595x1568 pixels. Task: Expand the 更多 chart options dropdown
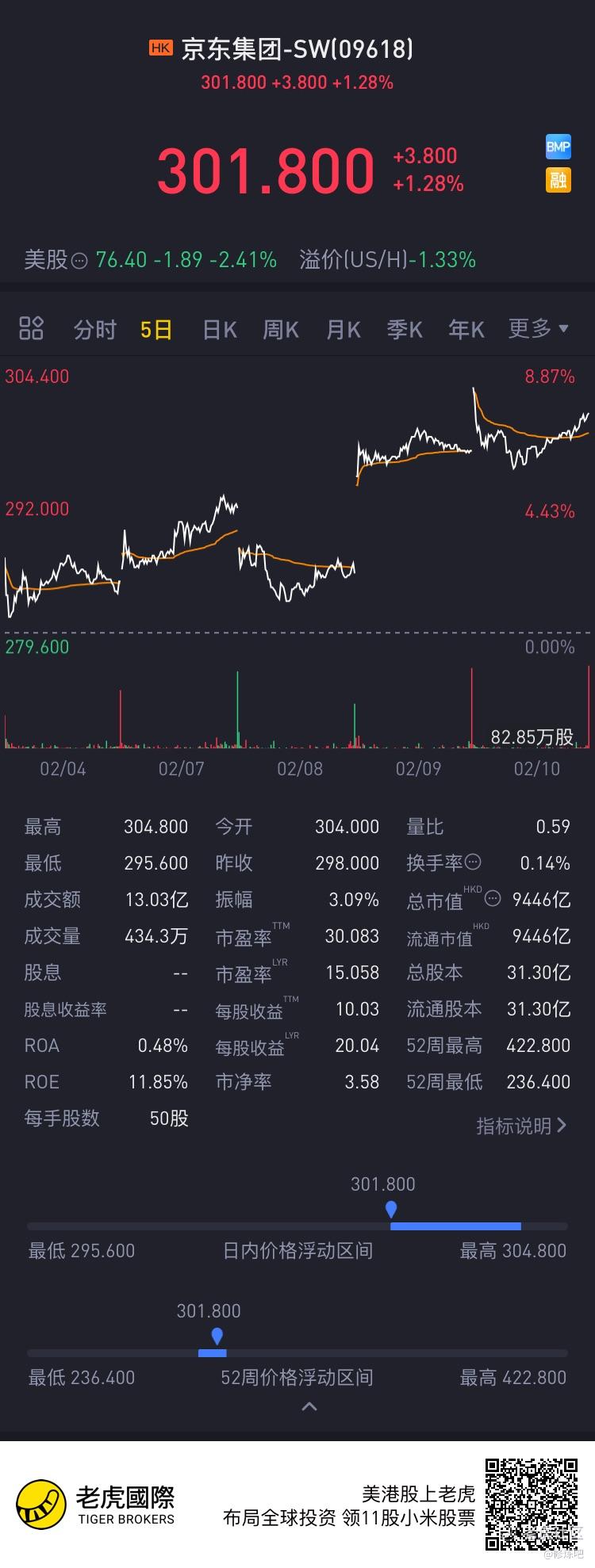tap(539, 328)
